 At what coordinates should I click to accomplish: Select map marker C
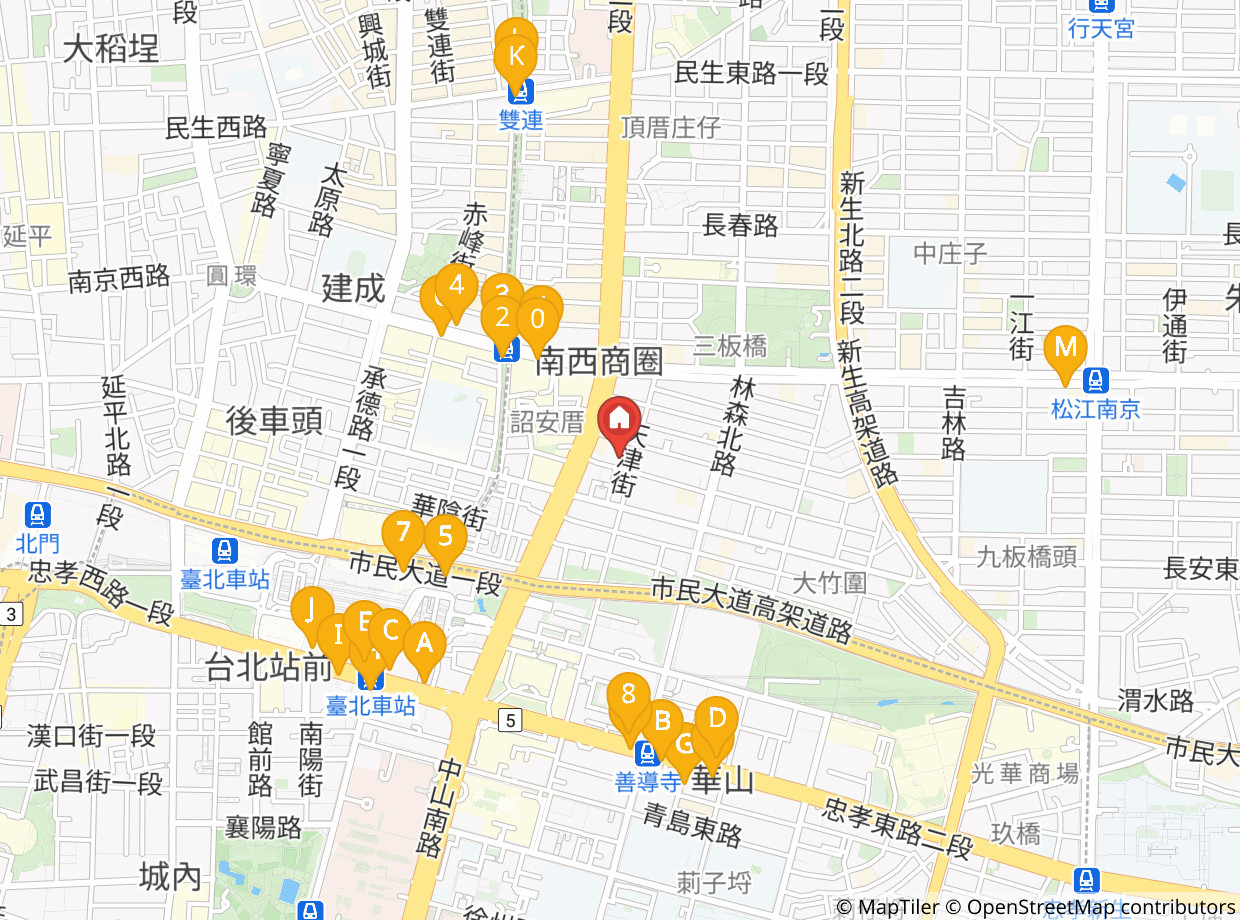tap(390, 631)
